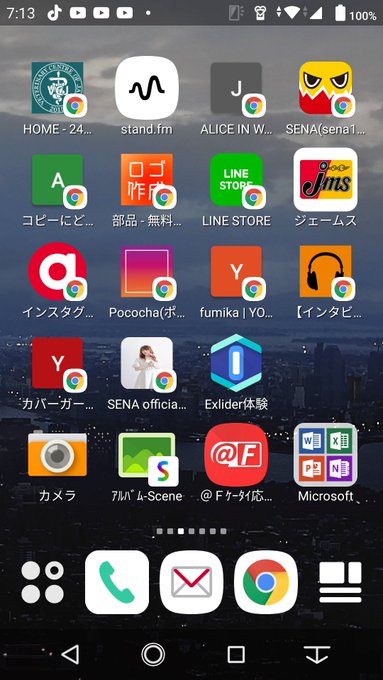Launch Chrome from the dock
This screenshot has width=383, height=680.
(266, 582)
